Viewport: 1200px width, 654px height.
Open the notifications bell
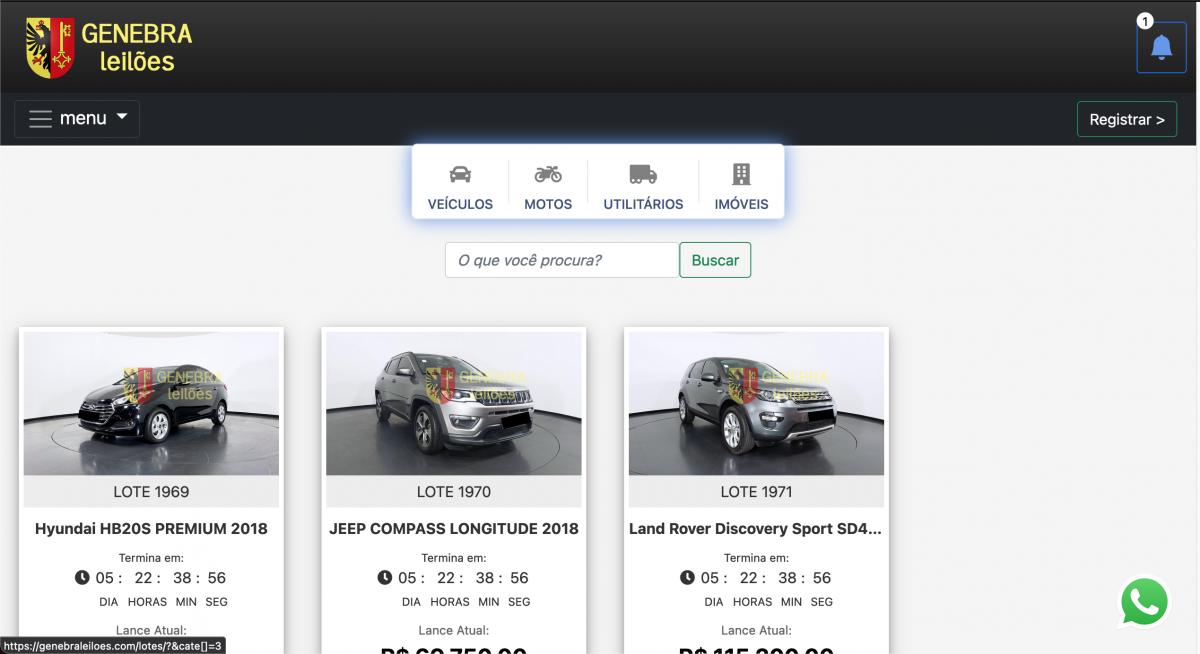[1161, 47]
